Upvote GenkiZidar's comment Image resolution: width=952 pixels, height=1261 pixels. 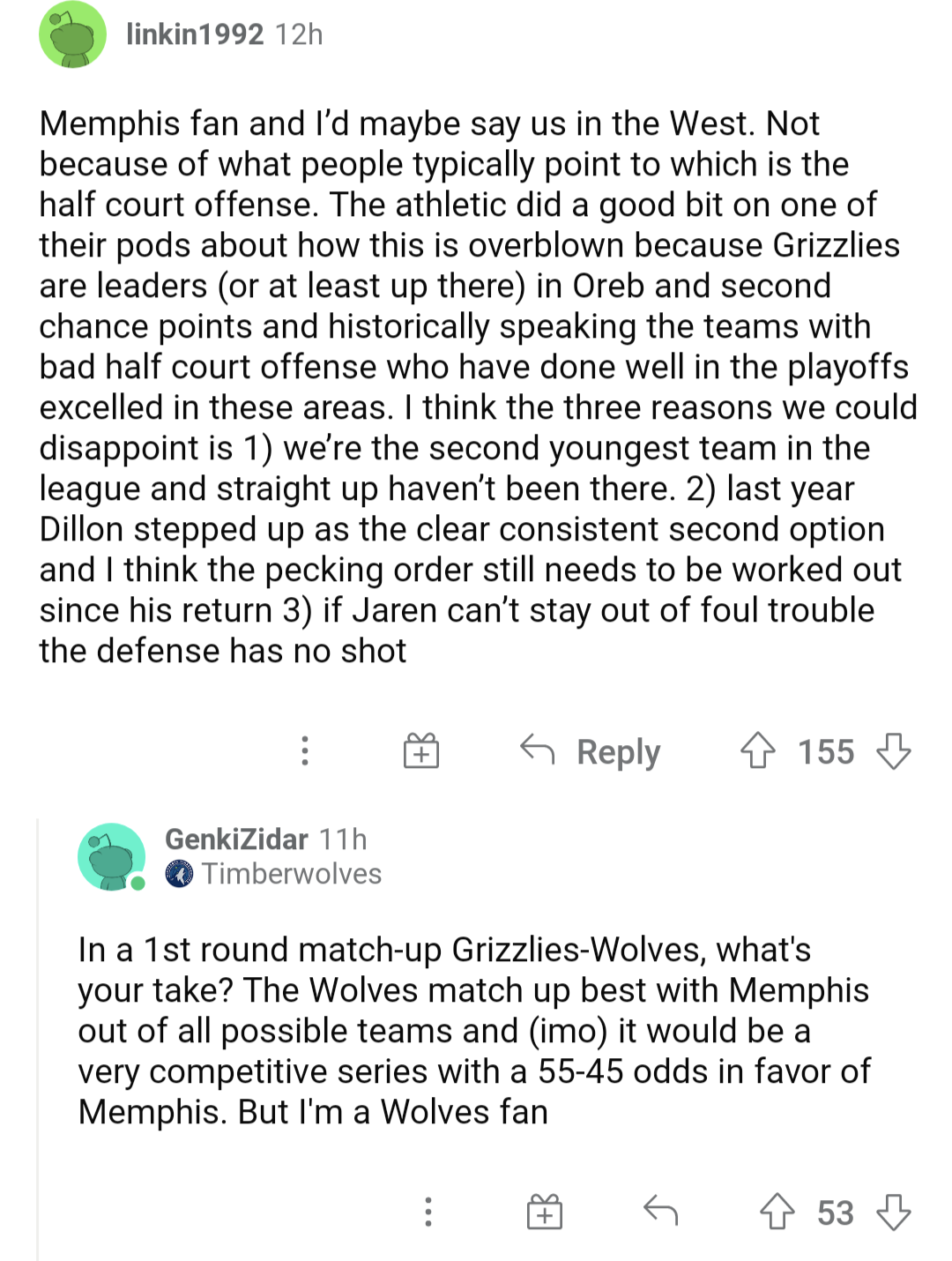click(777, 1212)
